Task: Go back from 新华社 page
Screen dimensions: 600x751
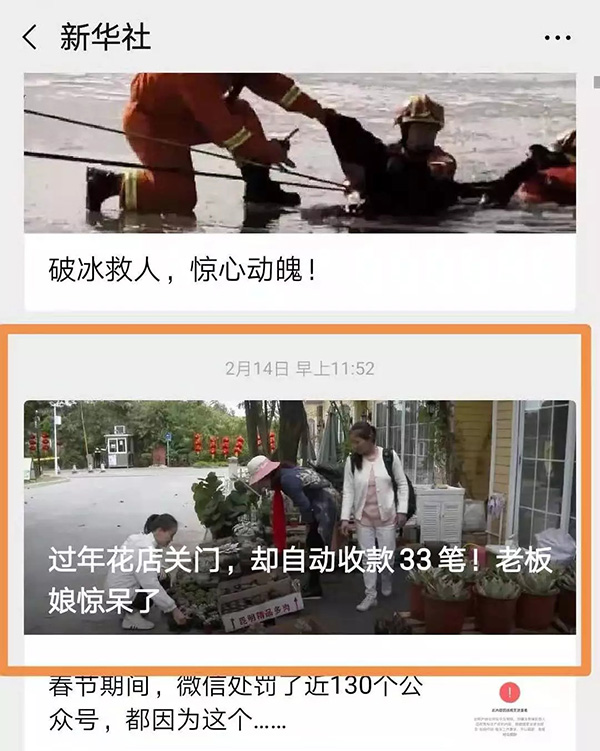Action: click(x=30, y=38)
